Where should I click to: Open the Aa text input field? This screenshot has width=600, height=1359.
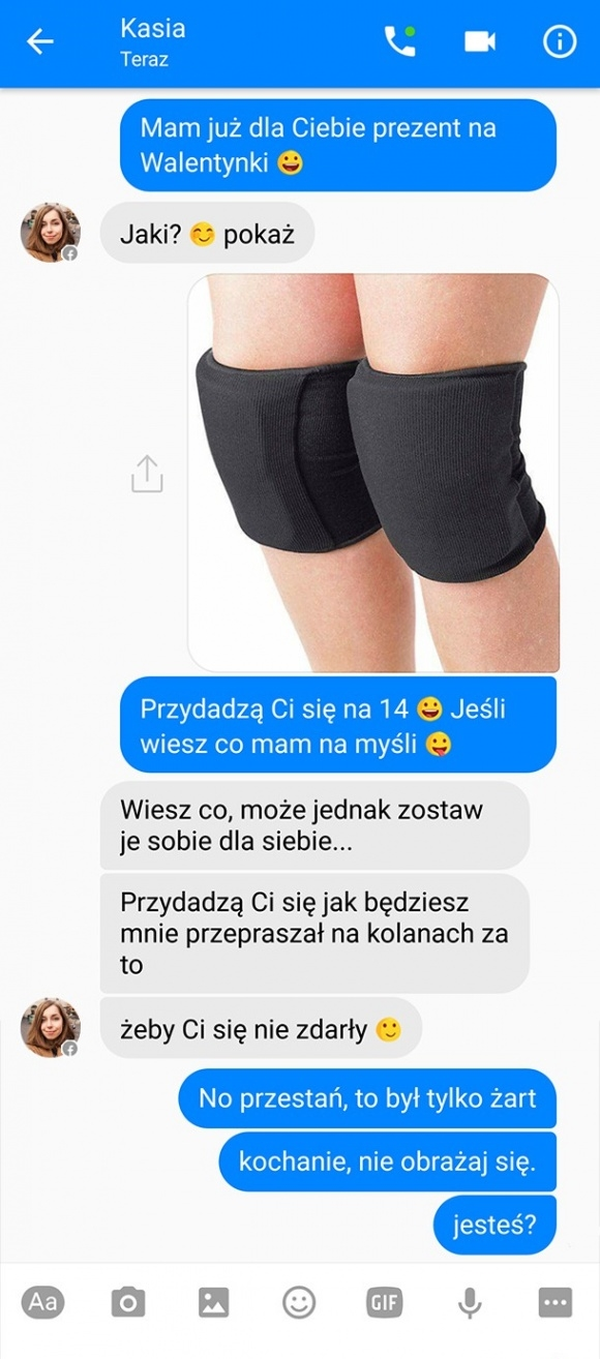point(43,1302)
